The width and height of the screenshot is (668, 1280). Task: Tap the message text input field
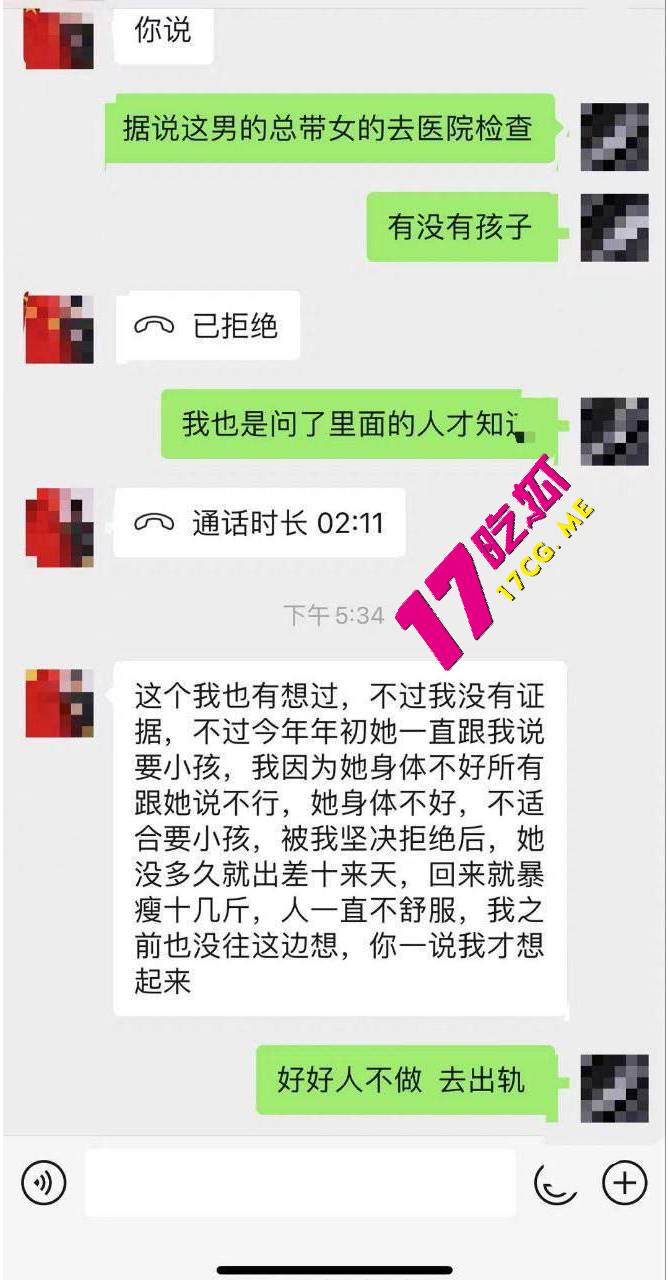click(300, 1183)
